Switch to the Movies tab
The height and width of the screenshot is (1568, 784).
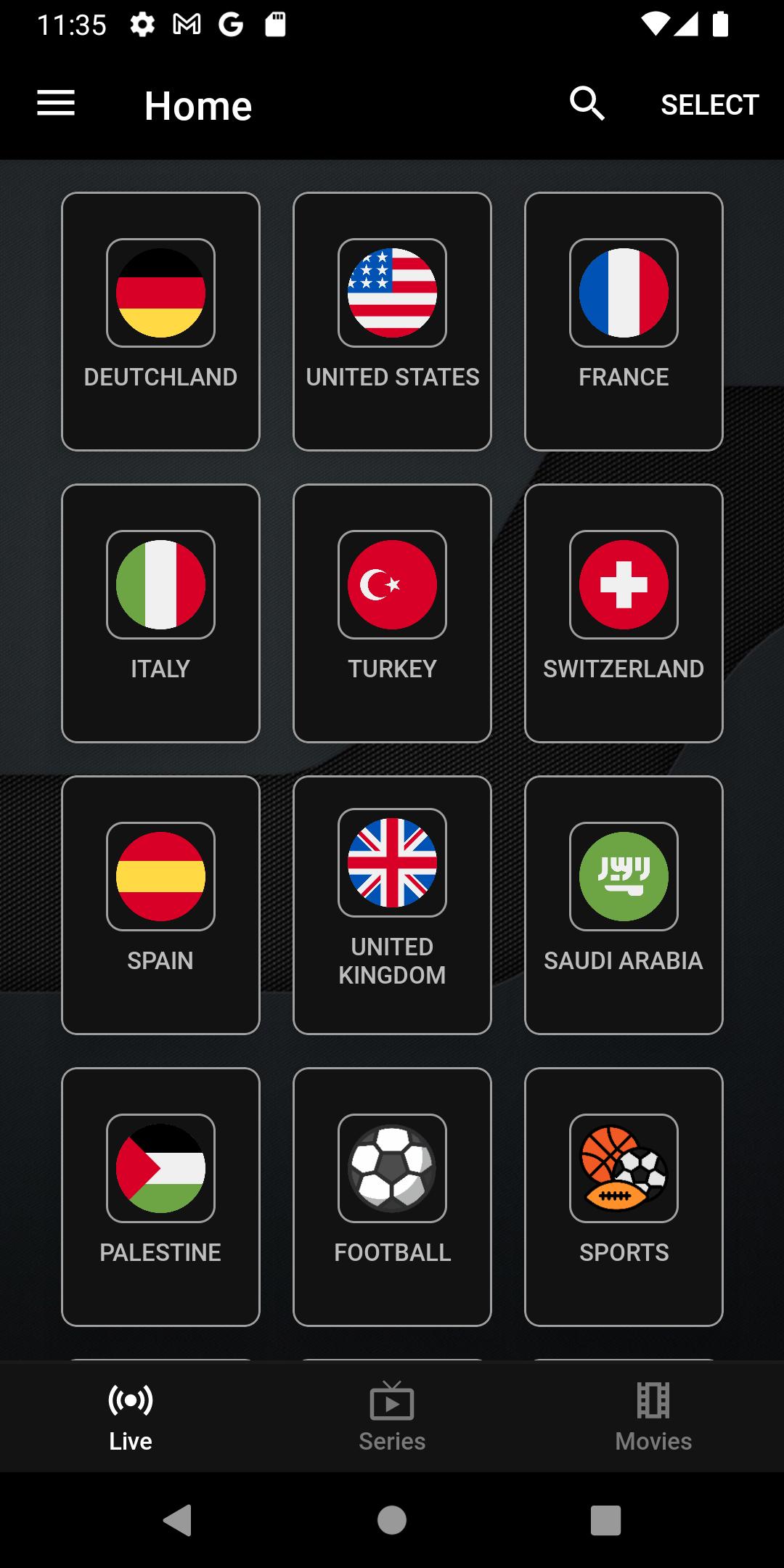653,1418
